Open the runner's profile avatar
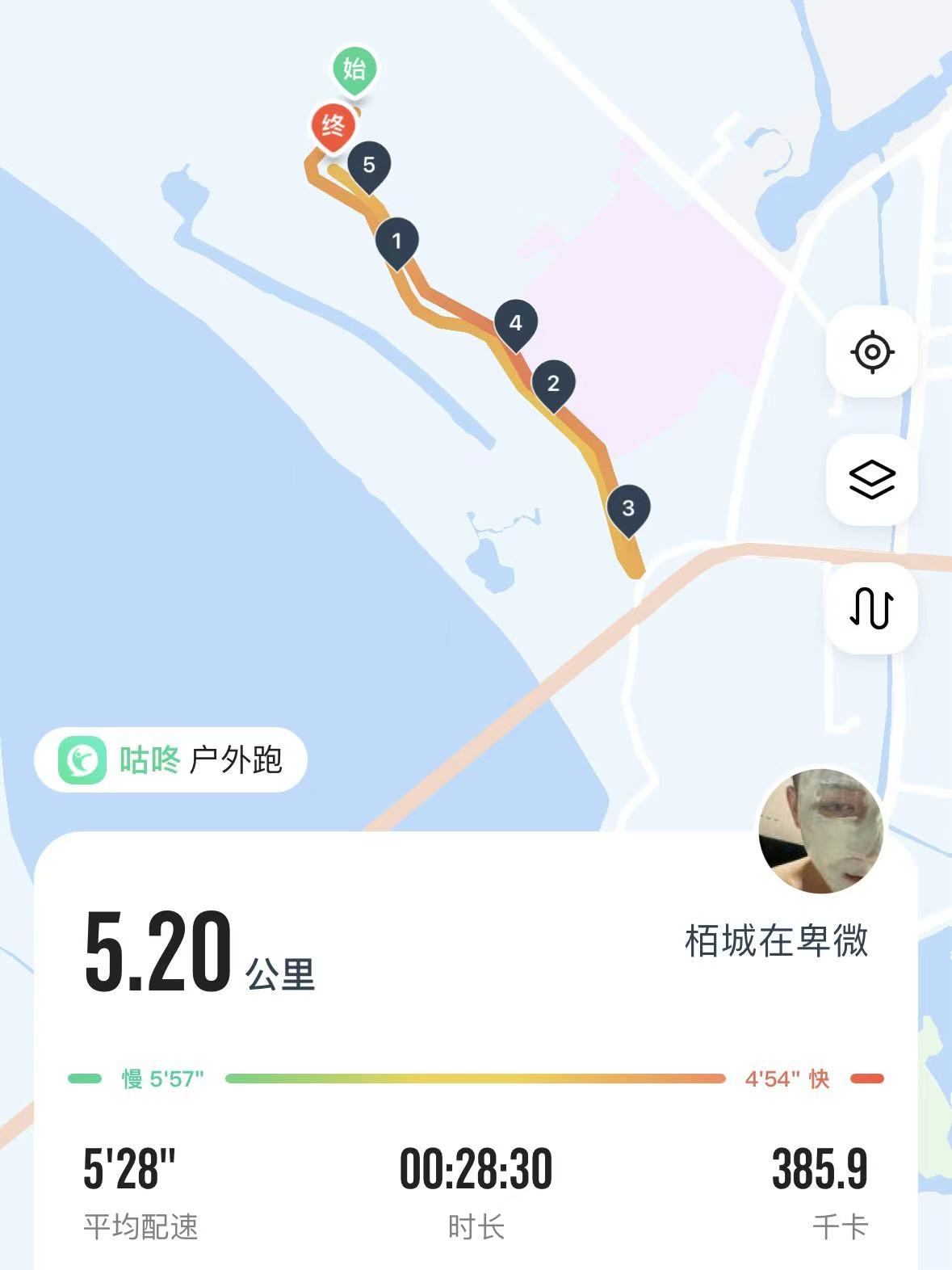The height and width of the screenshot is (1270, 952). (821, 831)
